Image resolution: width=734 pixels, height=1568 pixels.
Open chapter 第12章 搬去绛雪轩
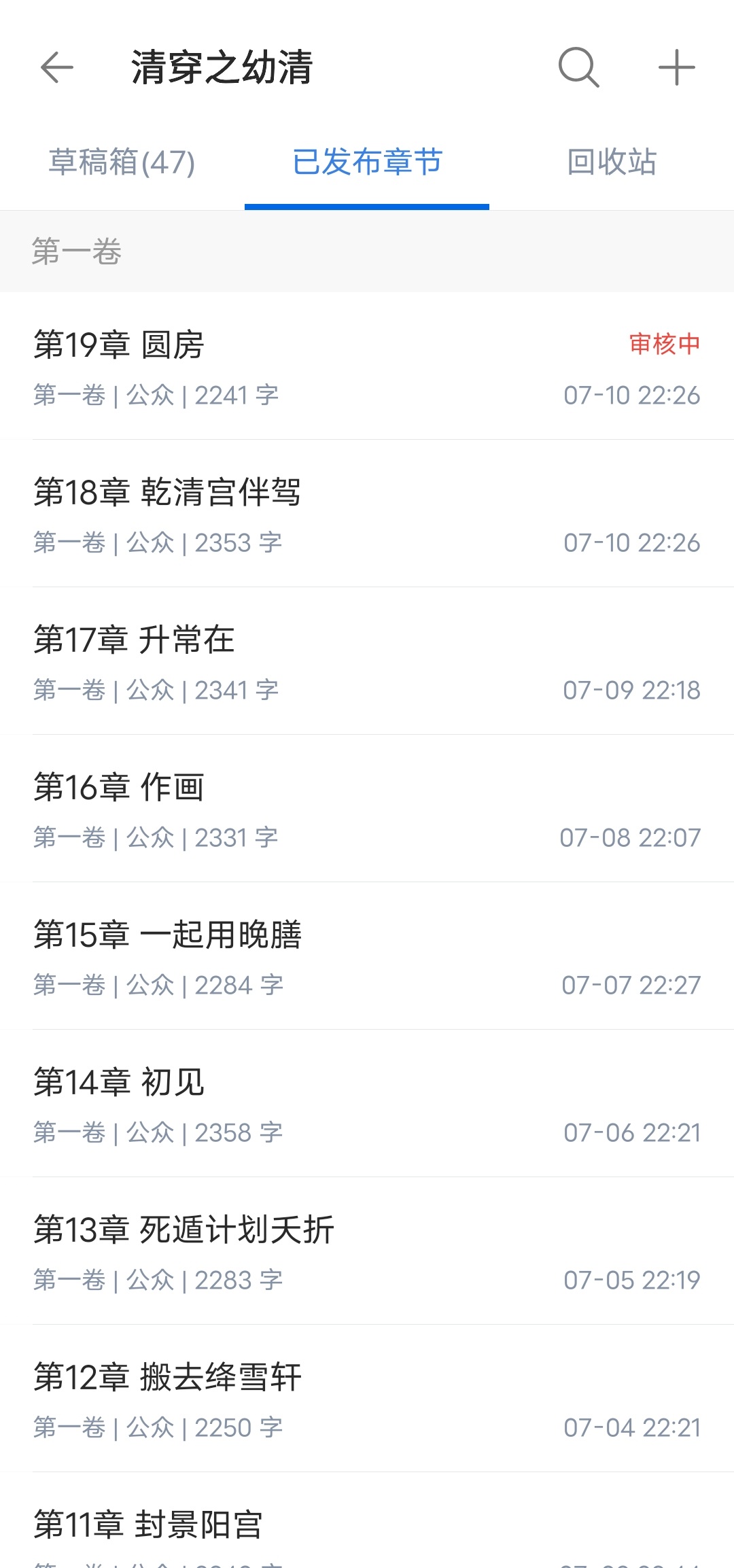(x=367, y=1399)
